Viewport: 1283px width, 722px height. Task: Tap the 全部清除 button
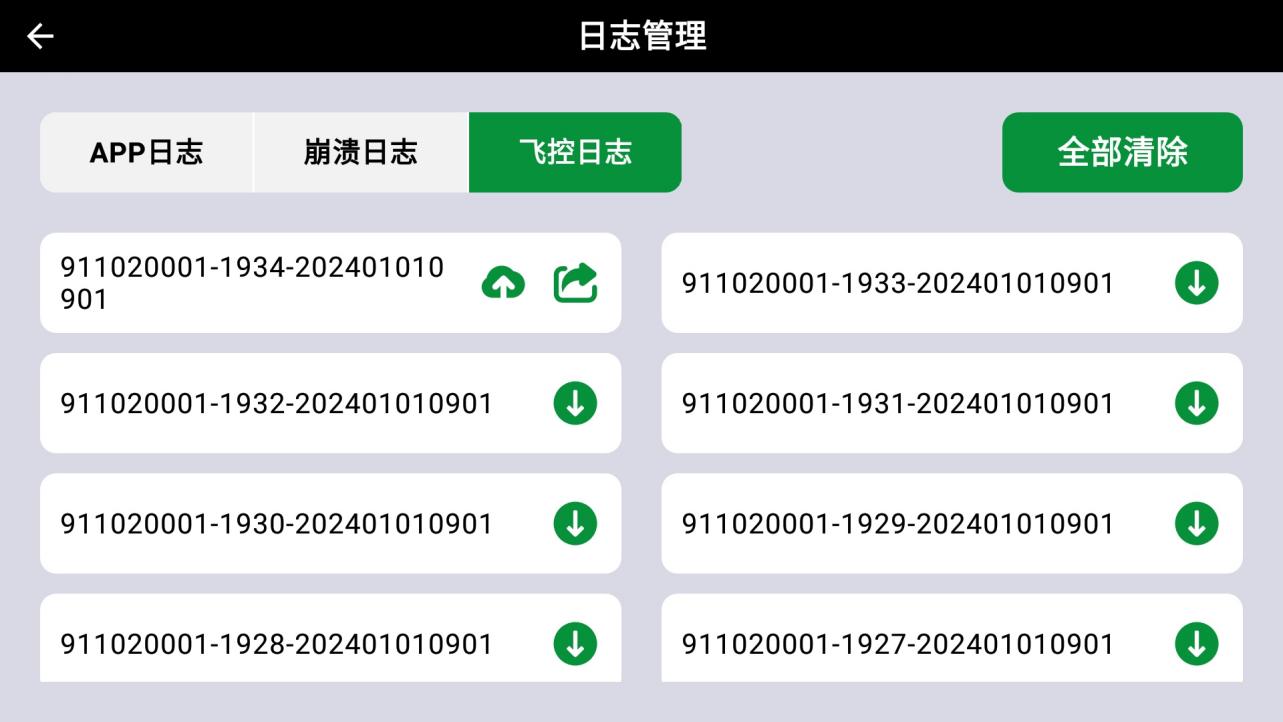(1122, 152)
